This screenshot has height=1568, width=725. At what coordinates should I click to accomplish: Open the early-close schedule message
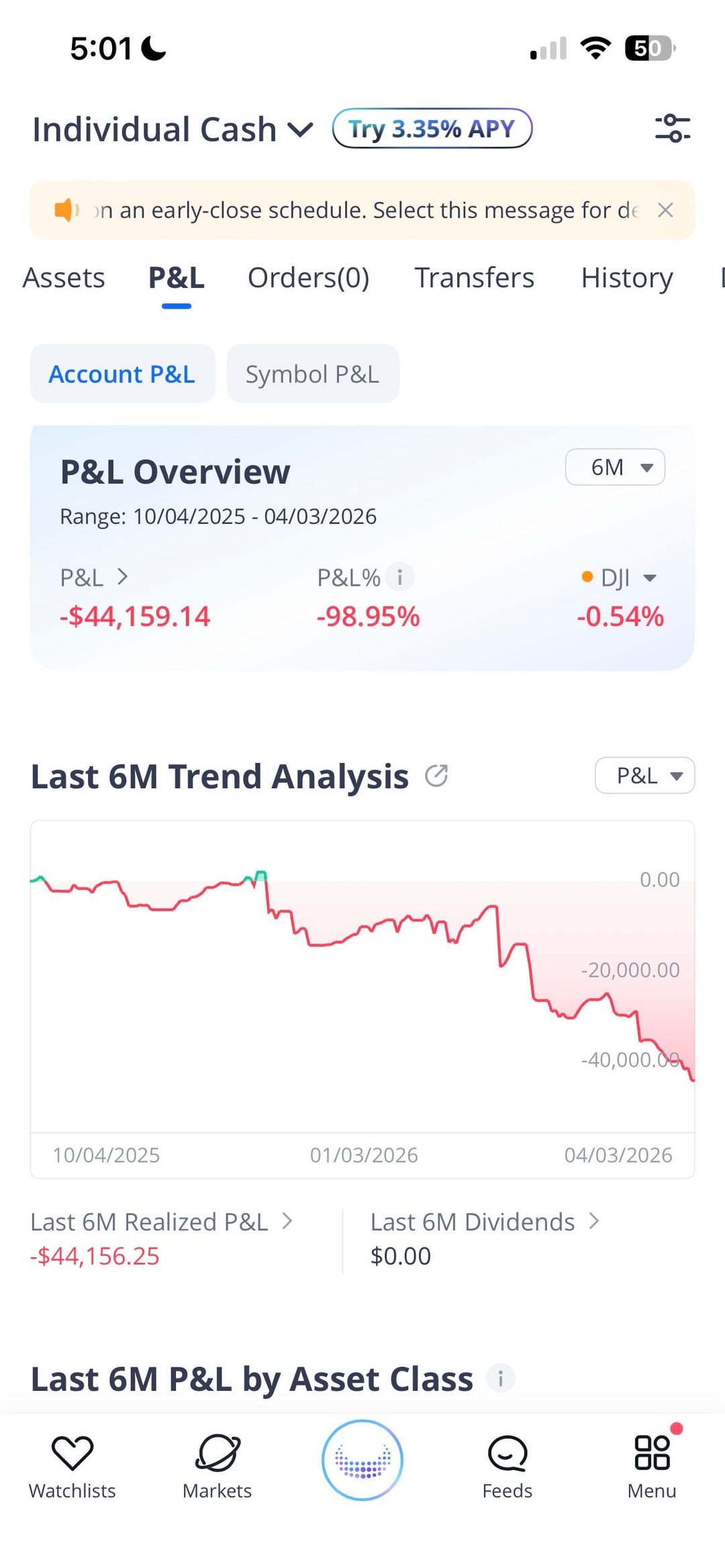pos(366,210)
